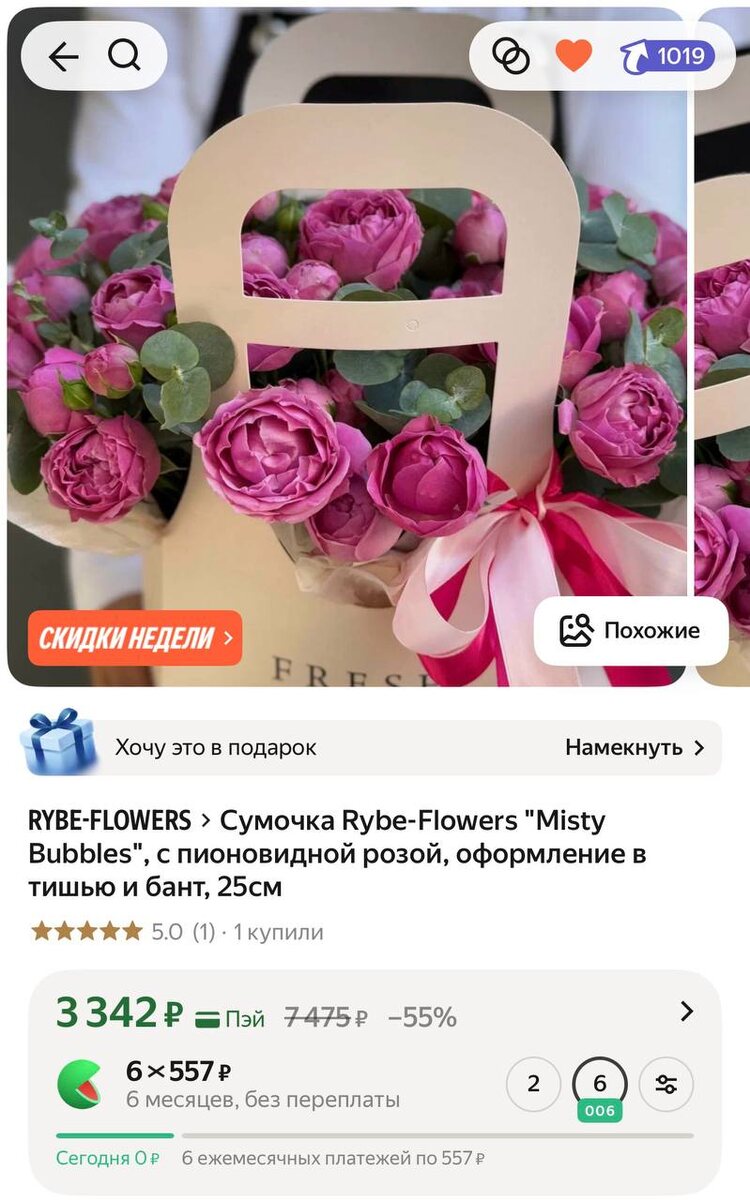Image resolution: width=750 pixels, height=1200 pixels.
Task: Open search with the magnifier icon
Action: pos(125,57)
